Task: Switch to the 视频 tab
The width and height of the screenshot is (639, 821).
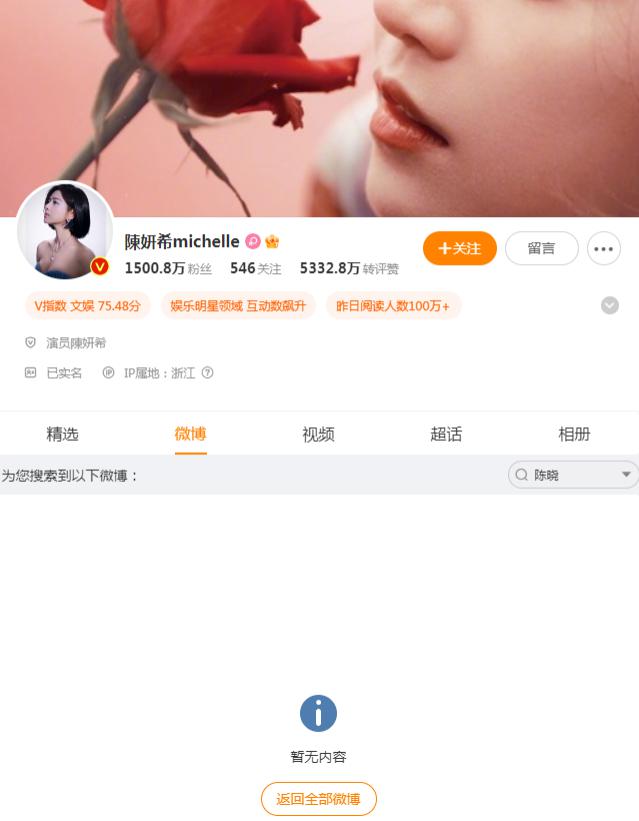Action: [x=318, y=434]
